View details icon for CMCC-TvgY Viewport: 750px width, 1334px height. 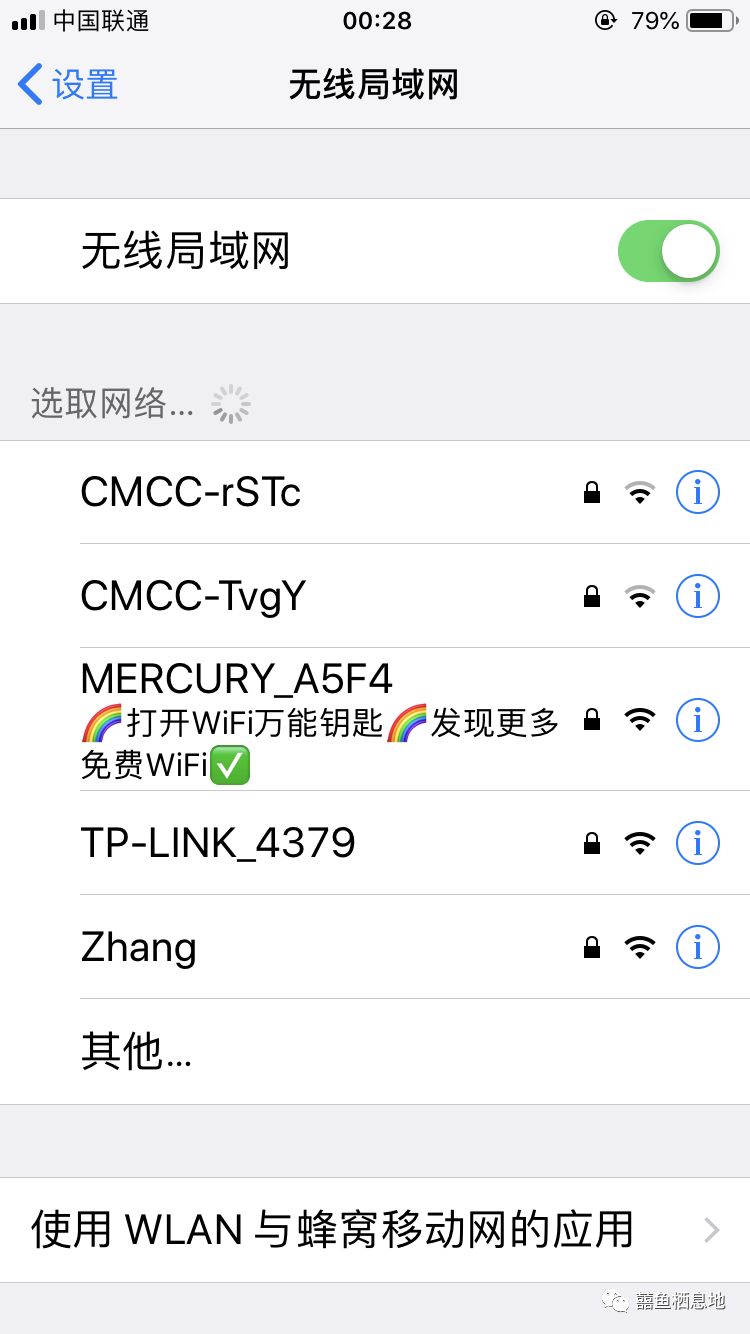pos(697,596)
